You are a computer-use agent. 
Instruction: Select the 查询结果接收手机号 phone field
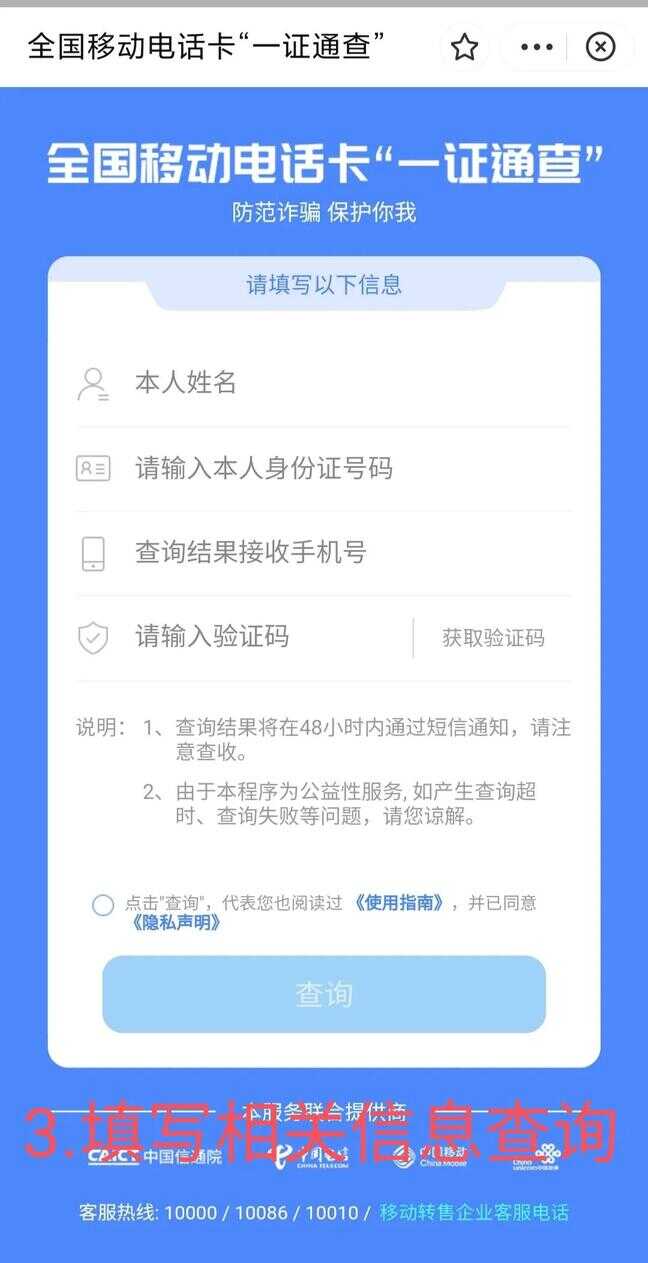[340, 552]
